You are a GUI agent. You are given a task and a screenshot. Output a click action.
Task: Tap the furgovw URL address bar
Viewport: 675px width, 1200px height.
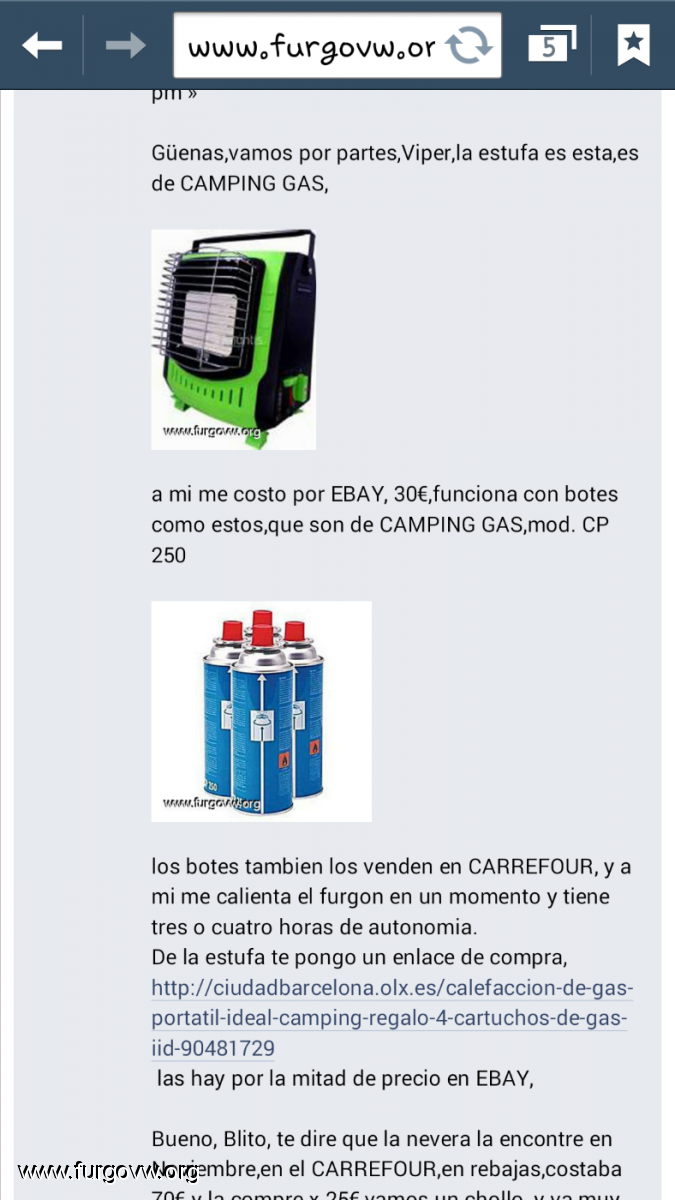pyautogui.click(x=310, y=46)
